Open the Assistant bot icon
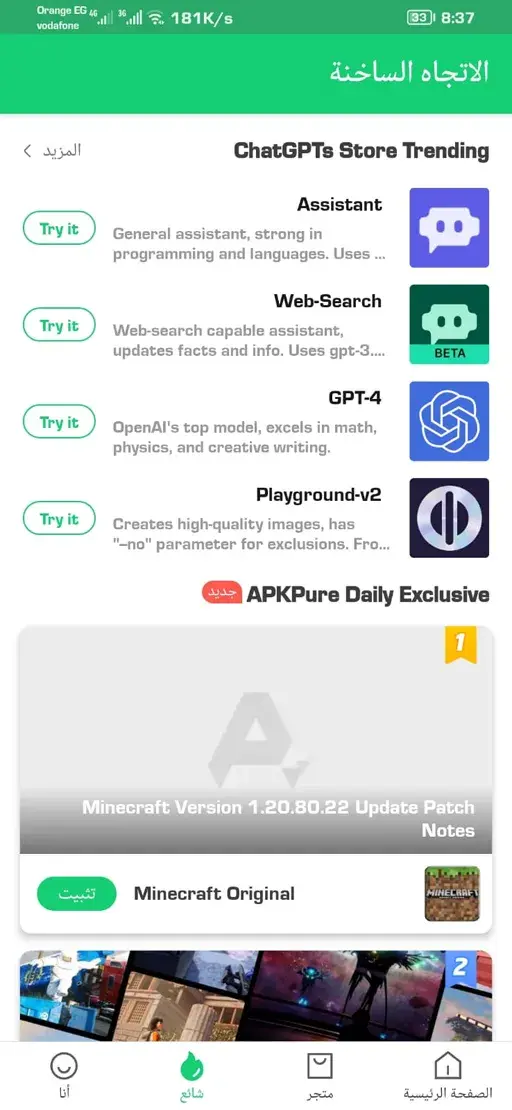 pyautogui.click(x=449, y=228)
